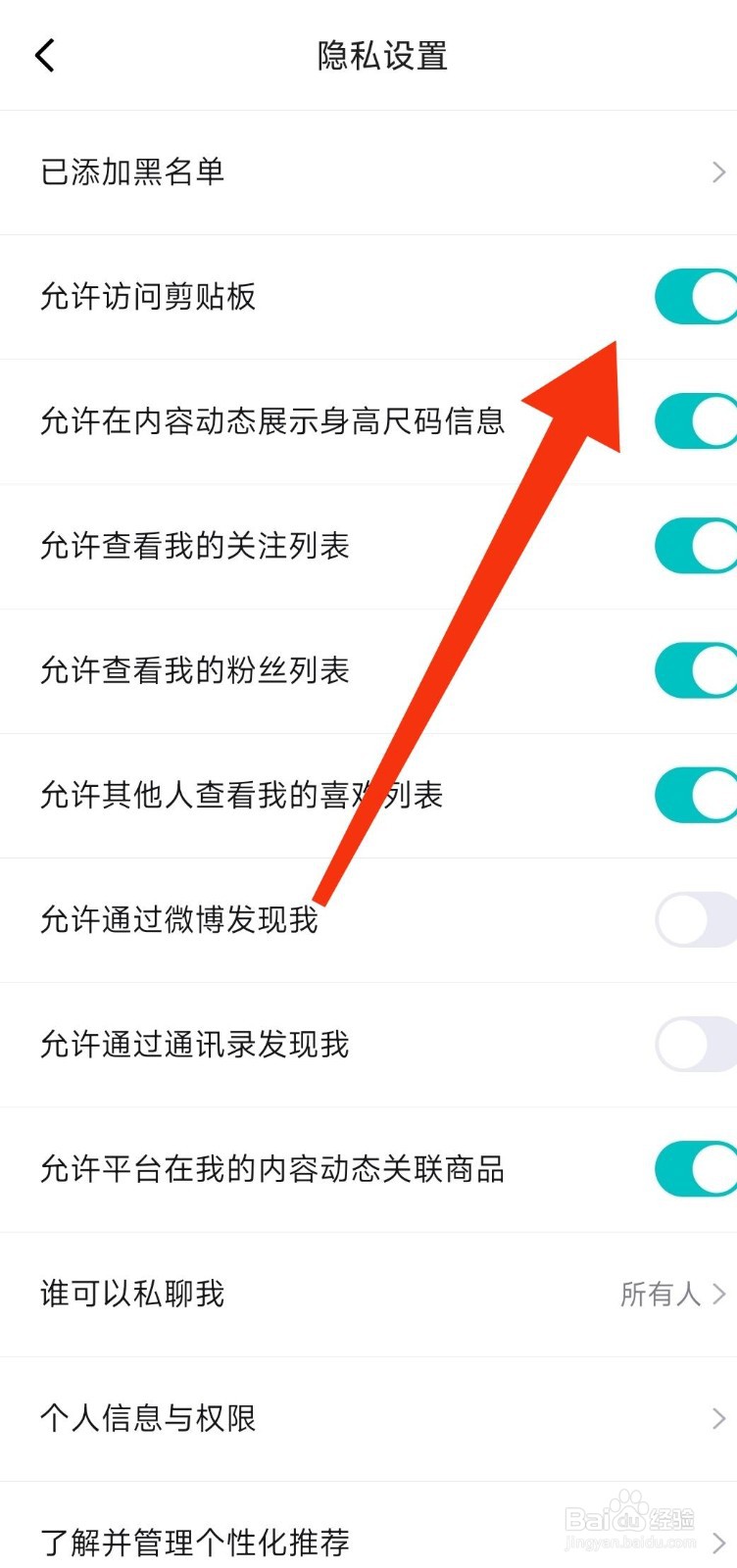Open the 谁可以私聊我 options
Screen dimensions: 737x1568
point(368,1295)
